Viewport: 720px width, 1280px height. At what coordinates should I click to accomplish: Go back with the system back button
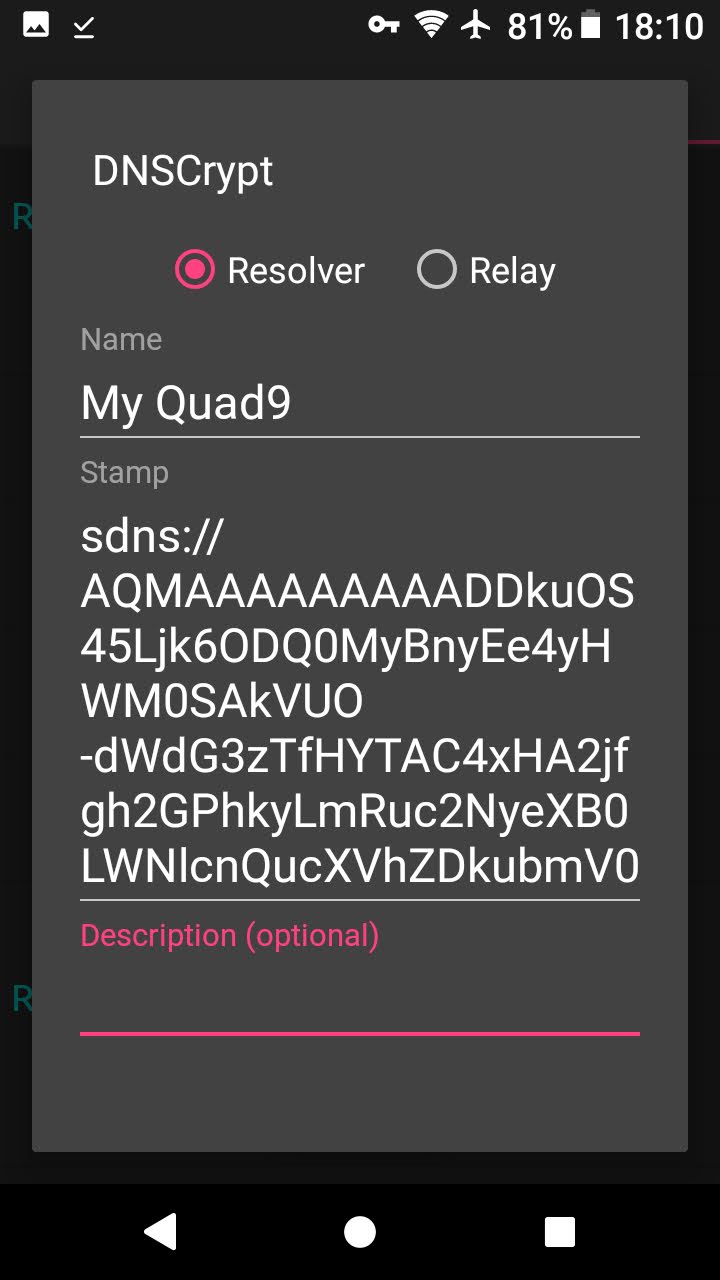pos(160,1232)
